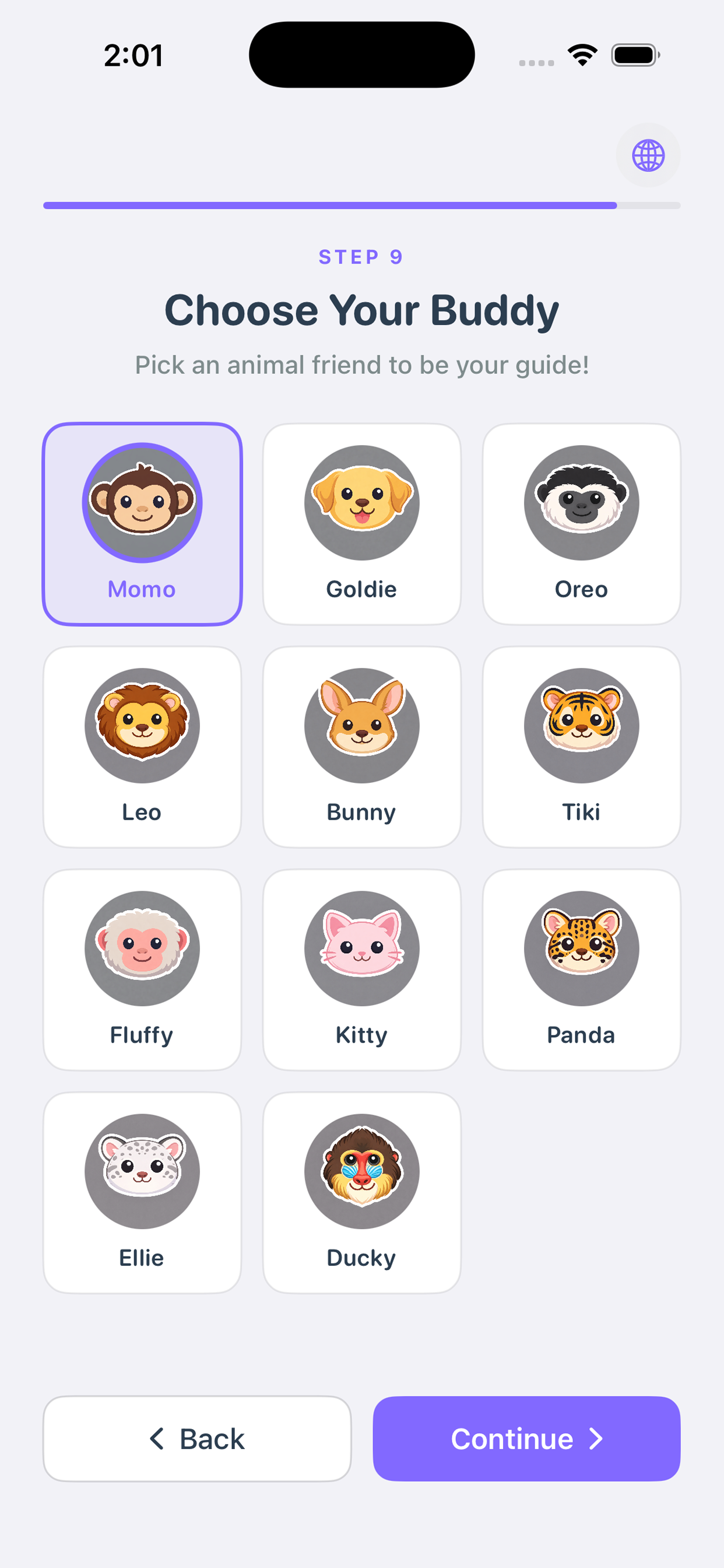724x1568 pixels.
Task: Open the language globe icon
Action: 647,155
